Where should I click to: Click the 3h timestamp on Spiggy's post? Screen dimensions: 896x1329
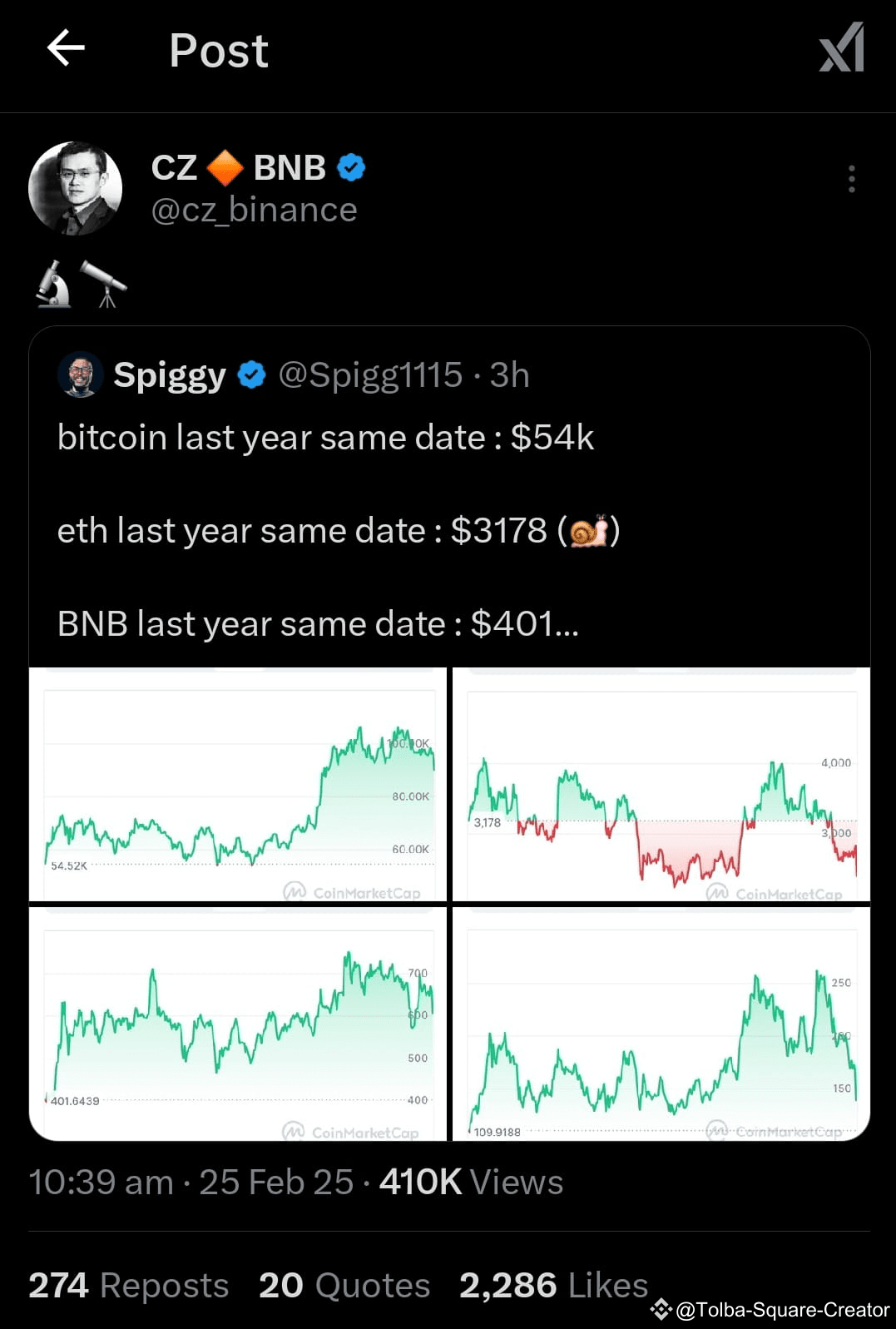(509, 374)
